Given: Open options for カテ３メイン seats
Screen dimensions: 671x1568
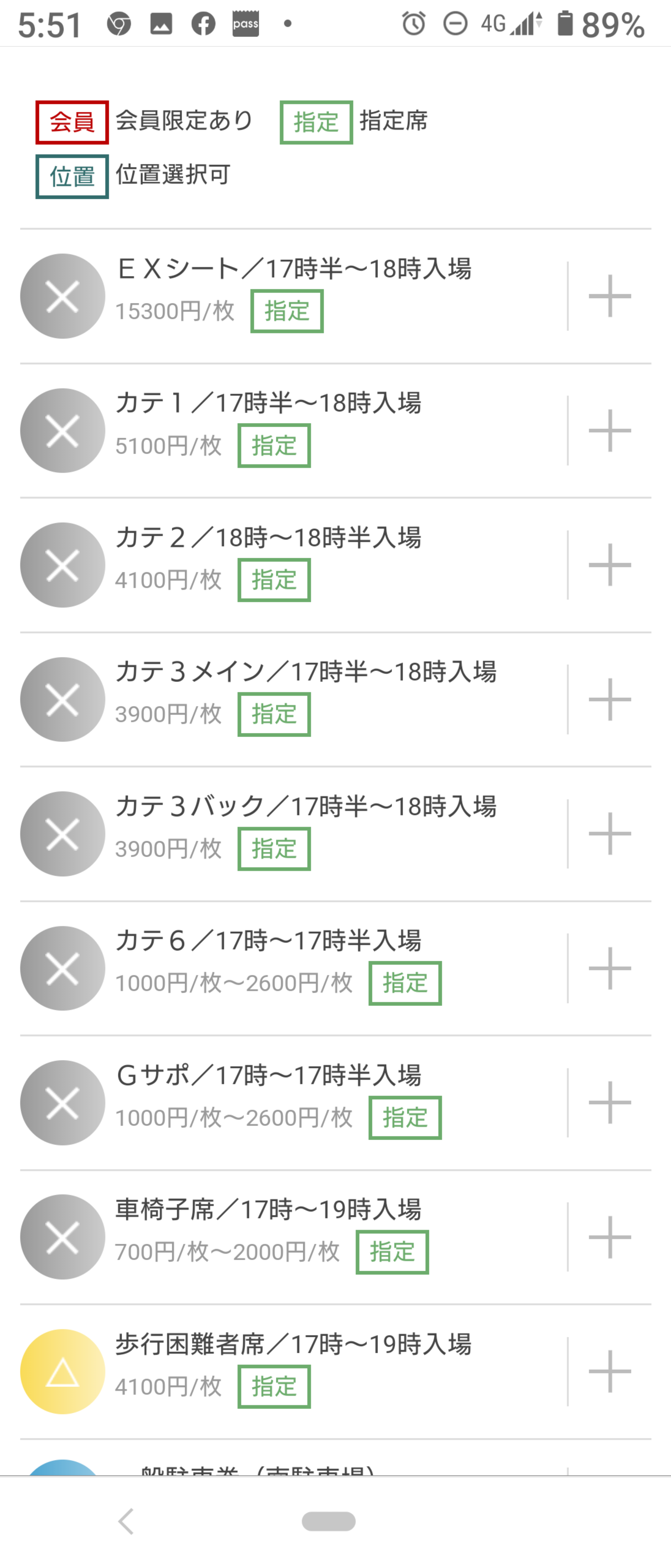Looking at the screenshot, I should click(609, 699).
